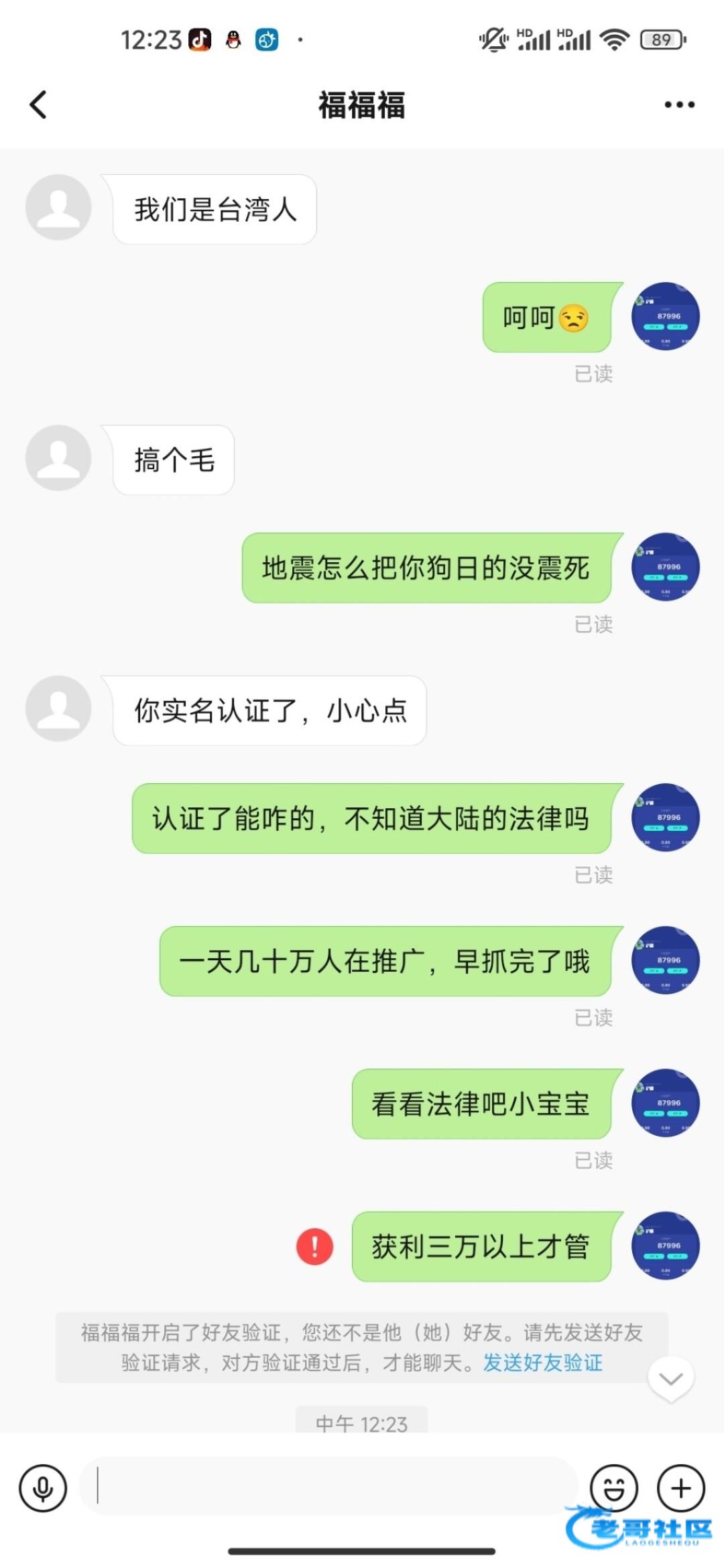Open the three-dot overflow menu

[678, 105]
